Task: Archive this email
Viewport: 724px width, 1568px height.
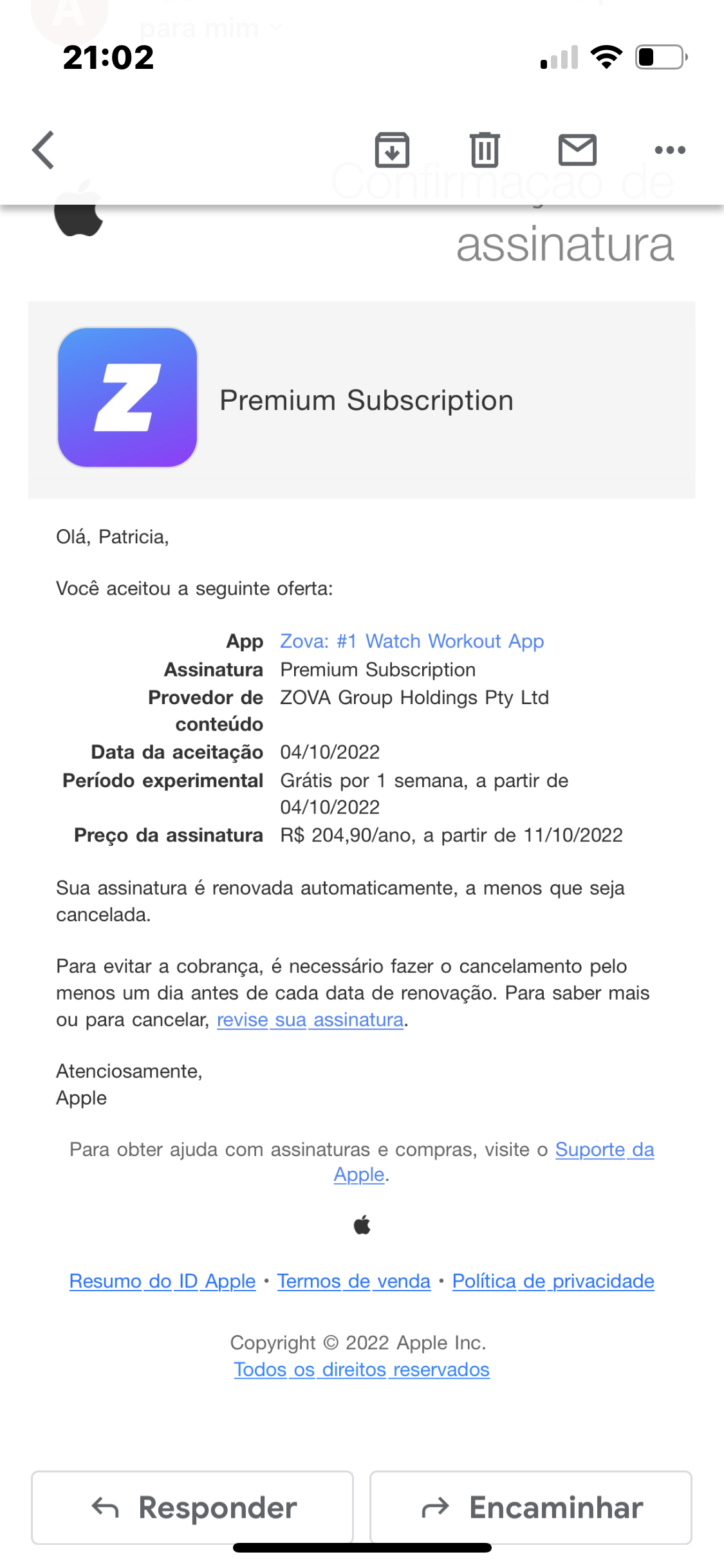Action: [x=392, y=150]
